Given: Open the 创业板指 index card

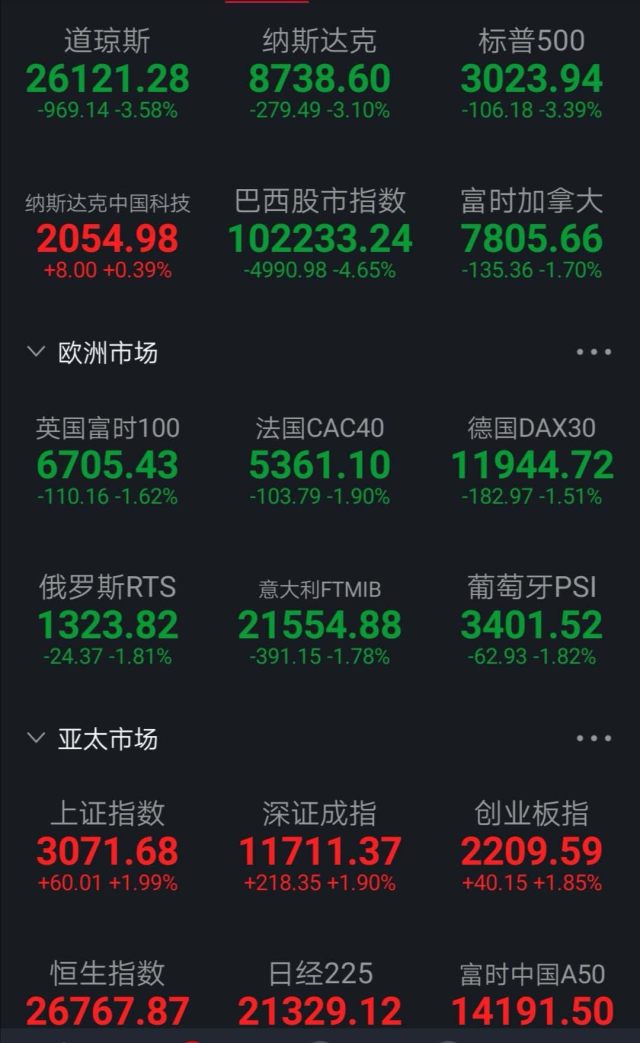Looking at the screenshot, I should [531, 849].
